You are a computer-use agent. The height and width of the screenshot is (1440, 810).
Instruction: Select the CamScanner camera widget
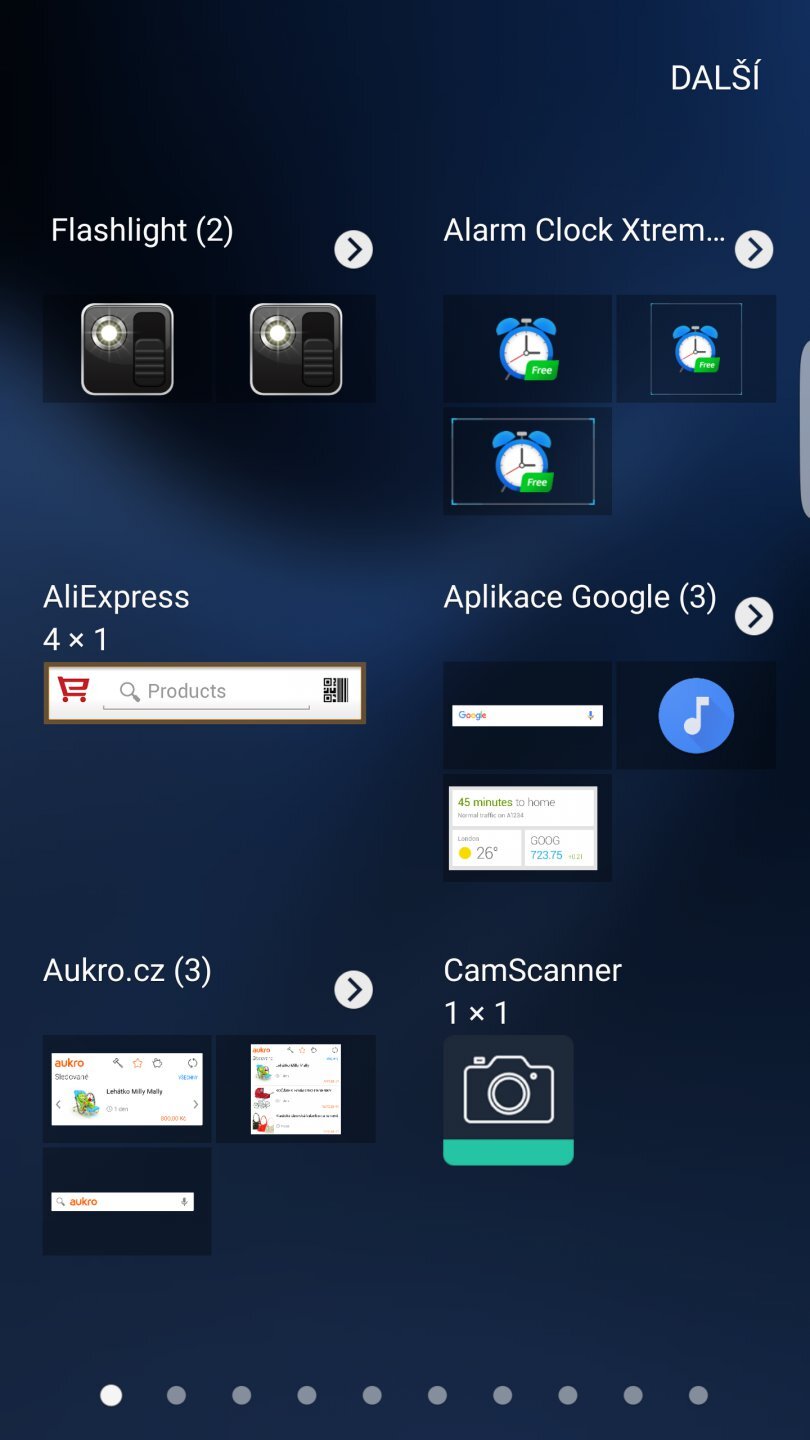508,1100
